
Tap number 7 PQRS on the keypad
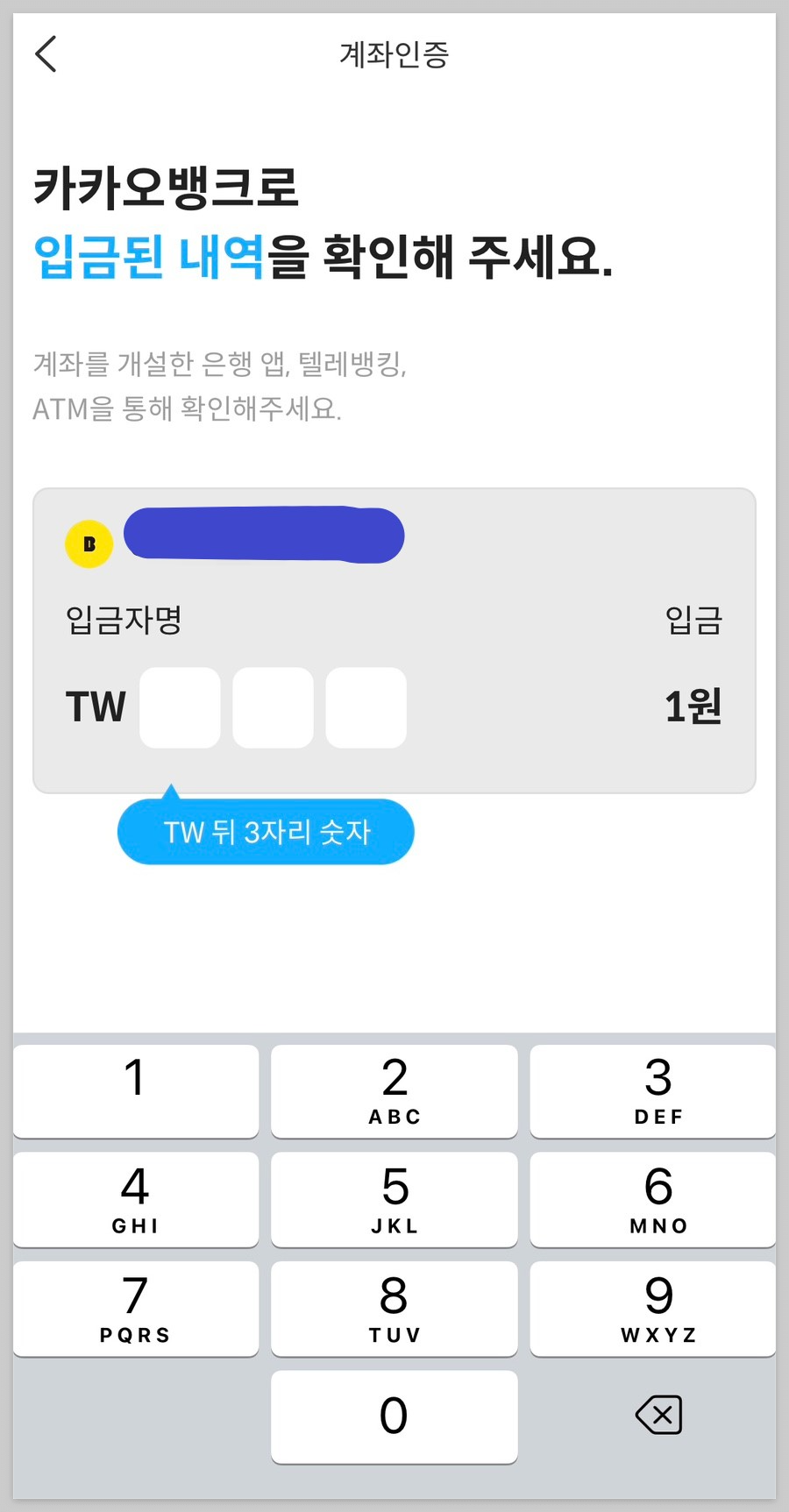[135, 1309]
